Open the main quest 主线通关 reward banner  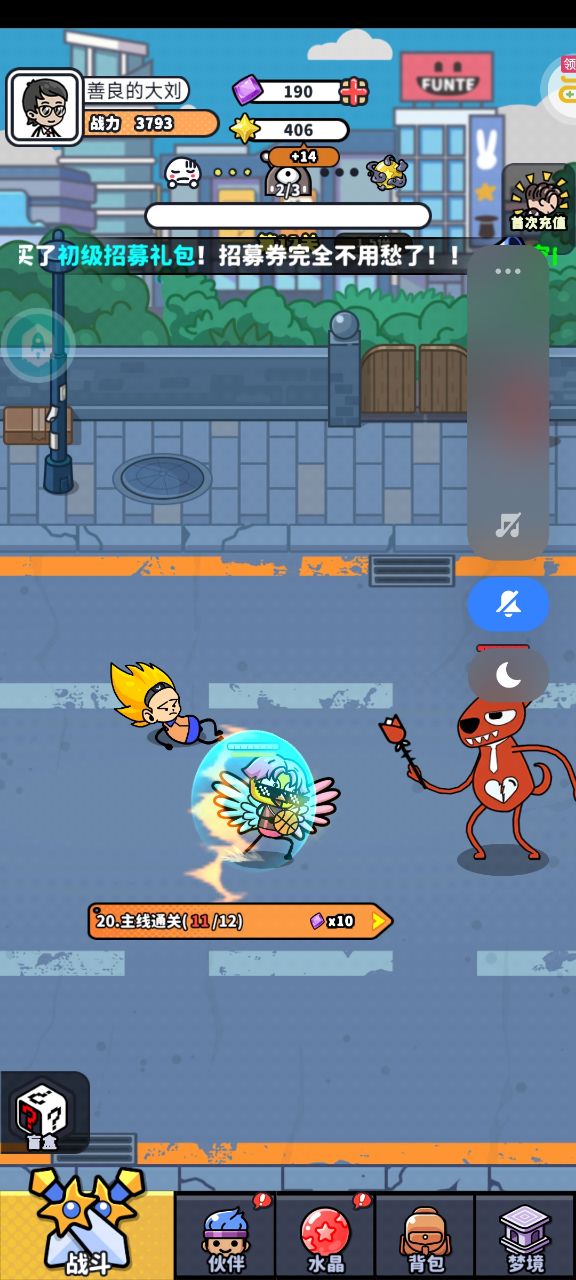coord(240,921)
